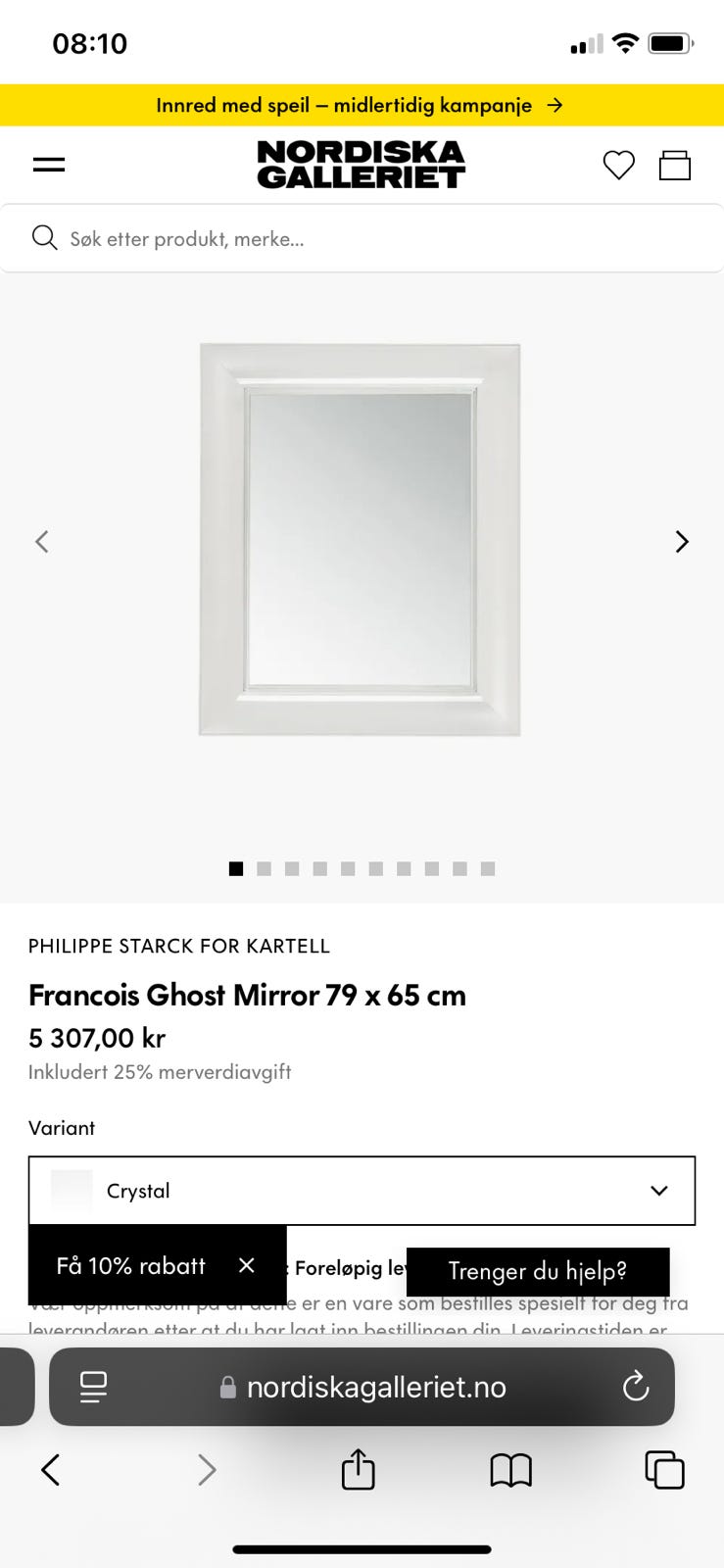
Task: Navigate back using Safari back arrow
Action: point(51,1470)
